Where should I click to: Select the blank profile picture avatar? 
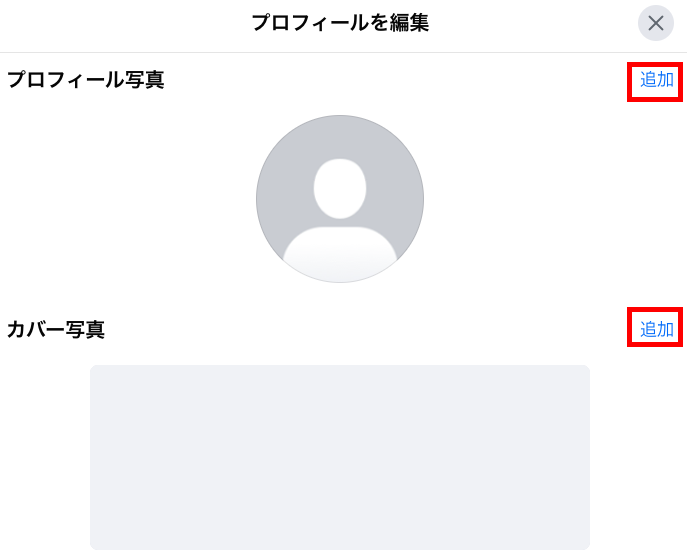(x=340, y=199)
